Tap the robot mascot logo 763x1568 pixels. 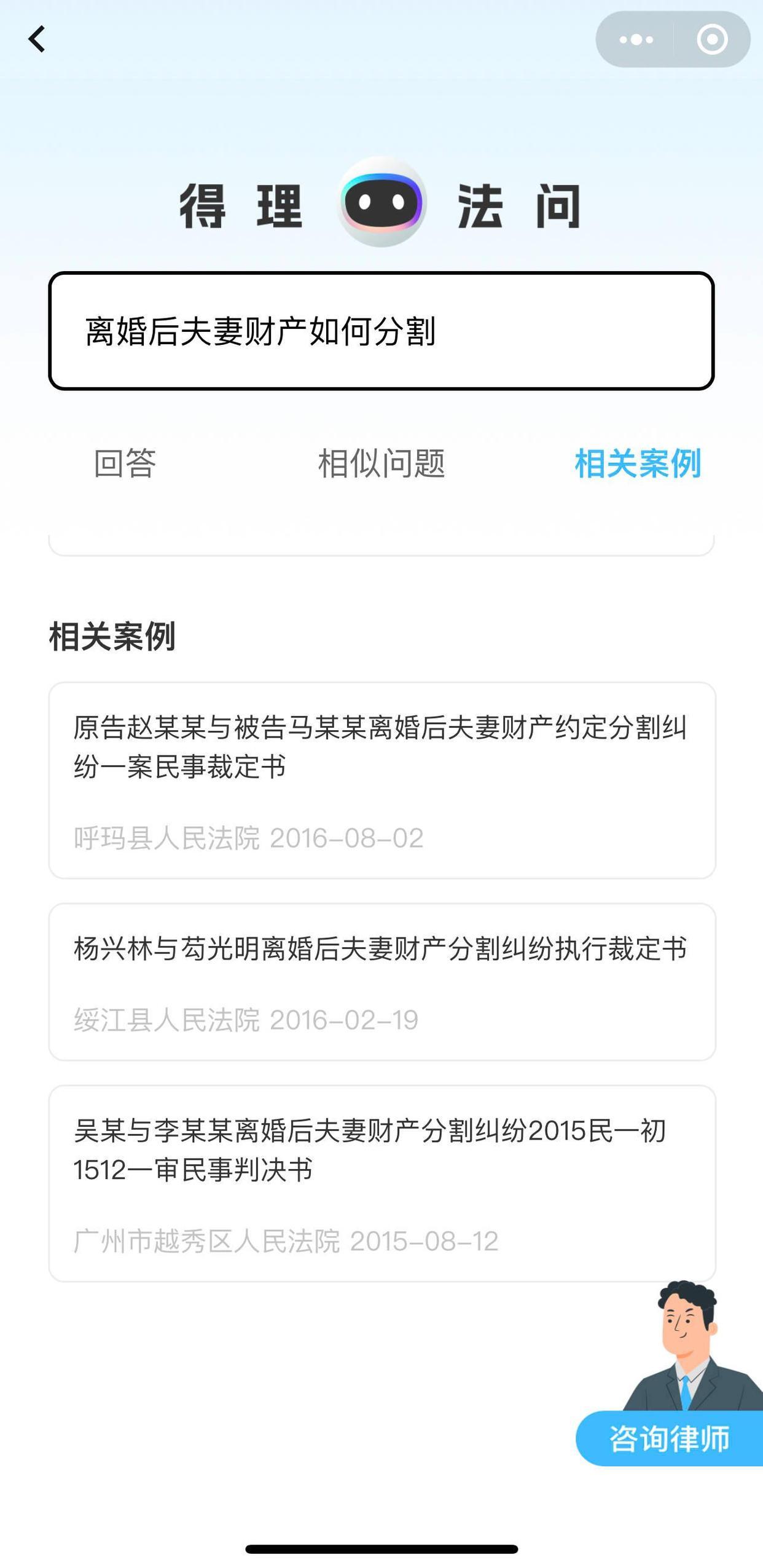point(381,203)
